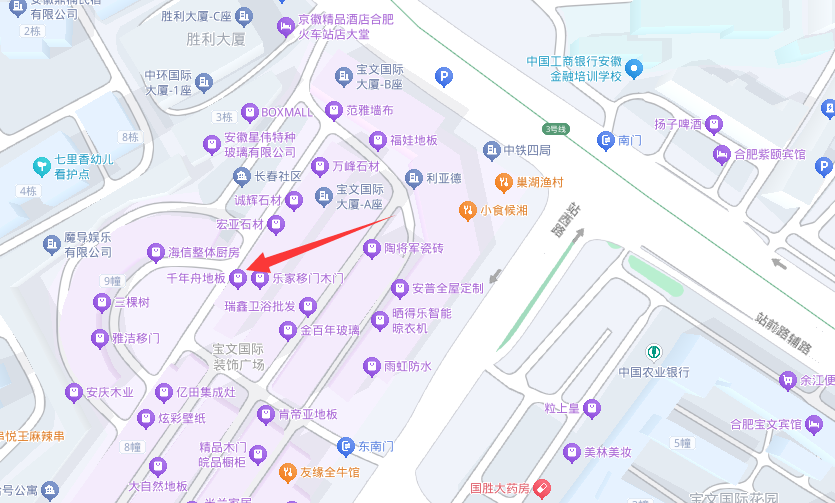Open the BOXMALL shopping marker

pos(250,112)
